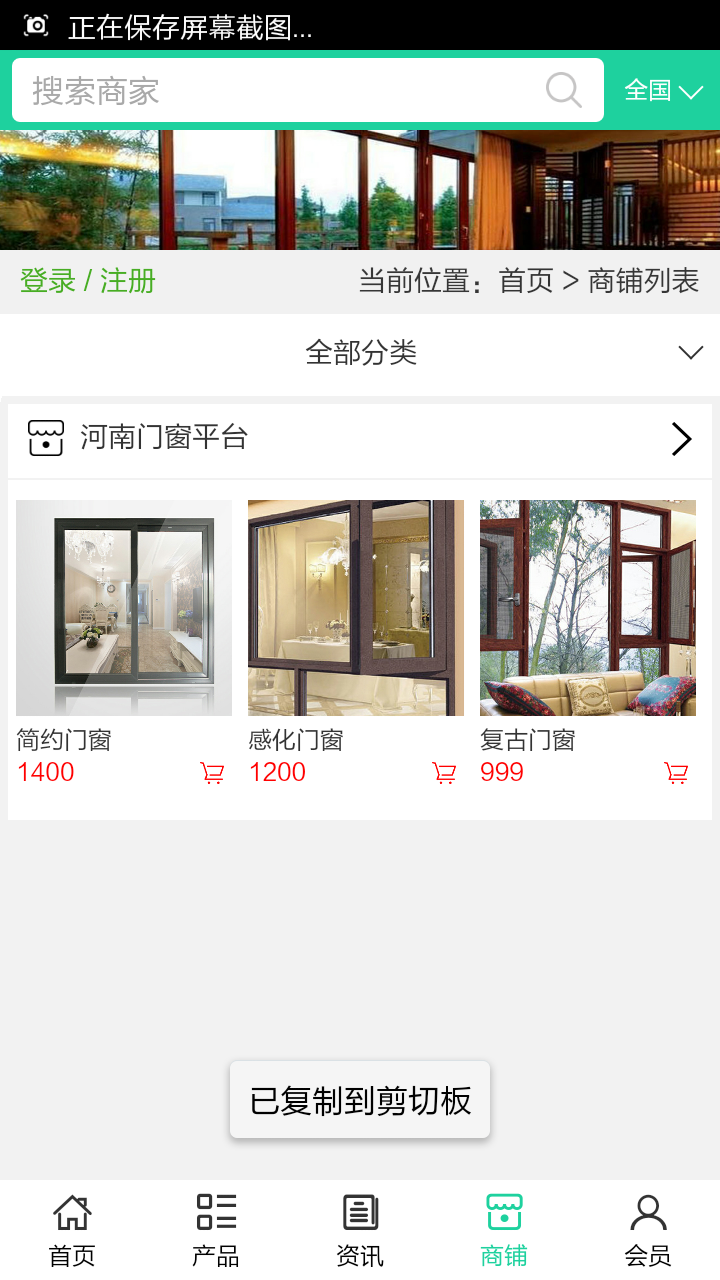The height and width of the screenshot is (1280, 720).
Task: Tap the 搜索商家 search field
Action: [x=280, y=91]
